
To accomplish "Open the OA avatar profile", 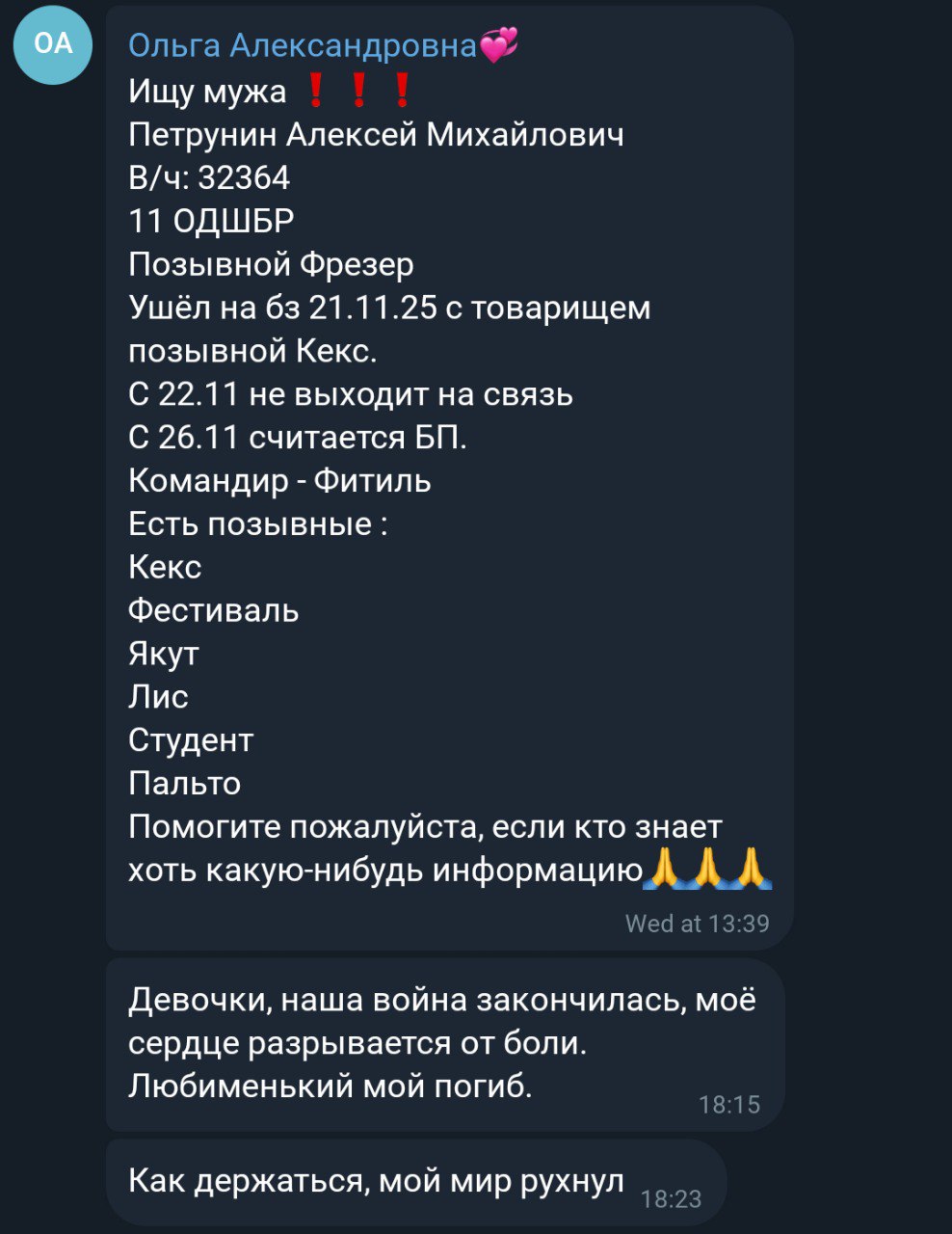I will pyautogui.click(x=52, y=44).
